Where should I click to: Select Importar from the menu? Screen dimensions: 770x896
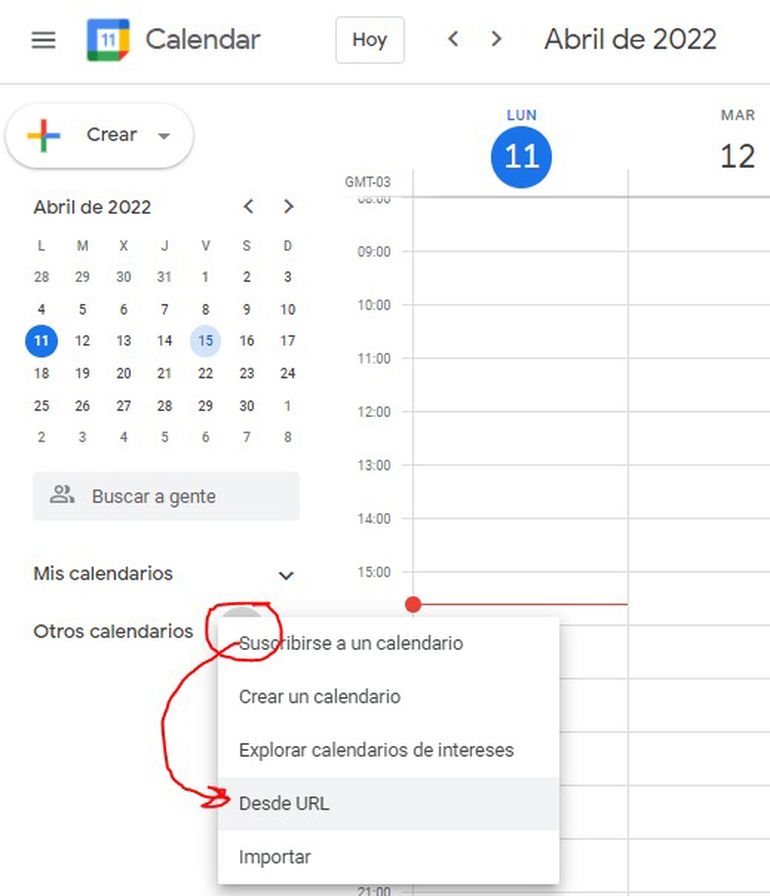275,857
